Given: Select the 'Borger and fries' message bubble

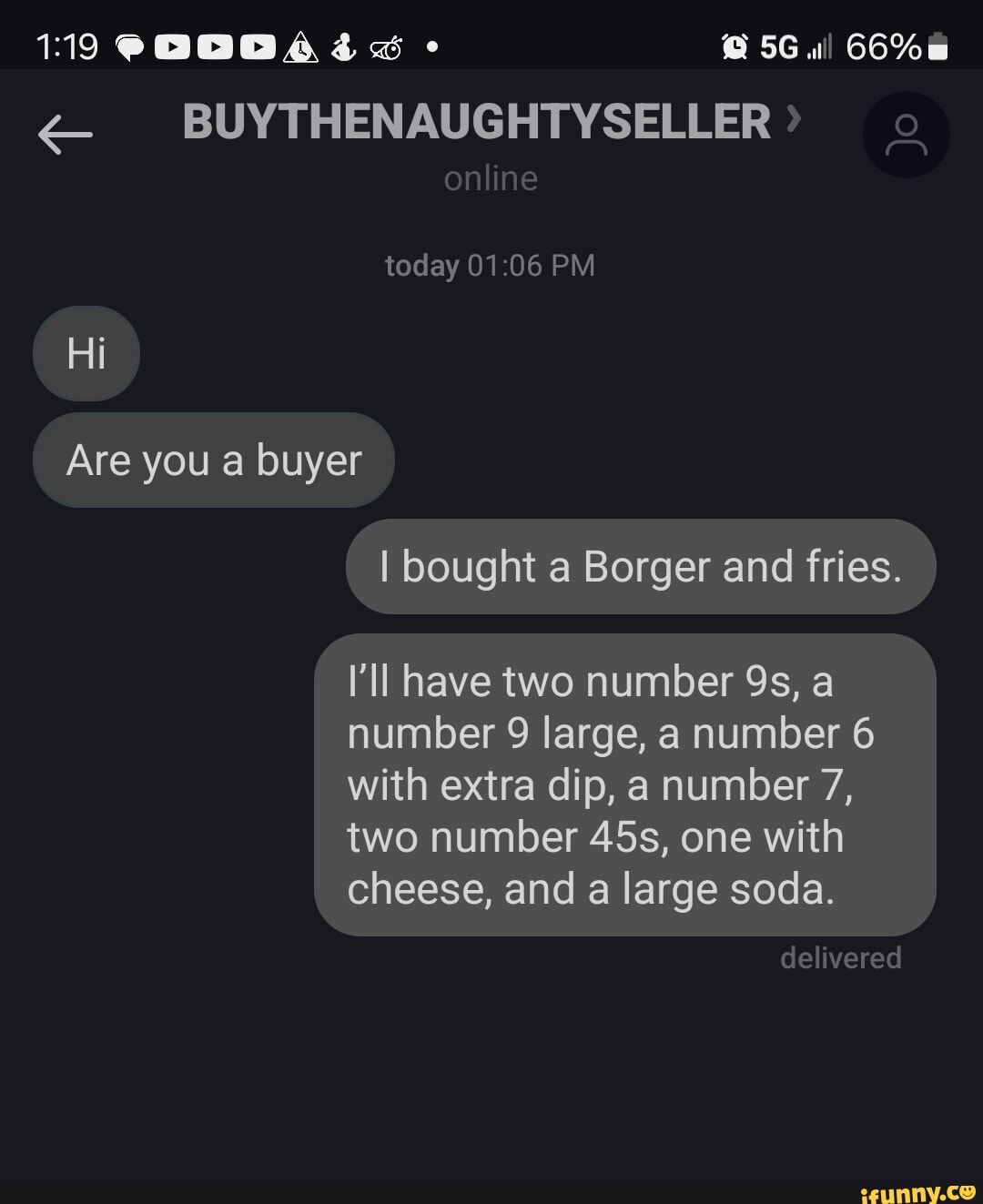Looking at the screenshot, I should tap(639, 566).
